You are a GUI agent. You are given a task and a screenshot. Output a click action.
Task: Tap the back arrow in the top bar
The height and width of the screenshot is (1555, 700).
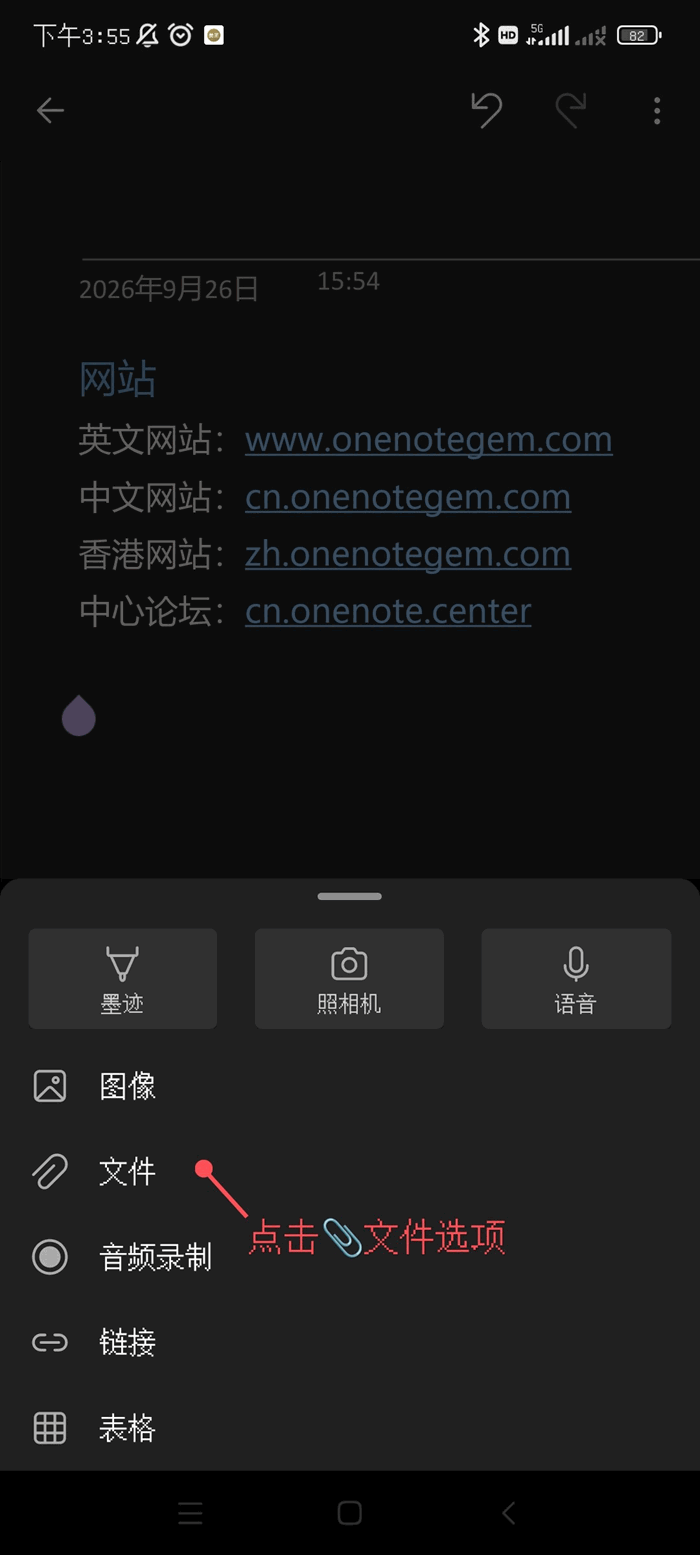coord(50,111)
